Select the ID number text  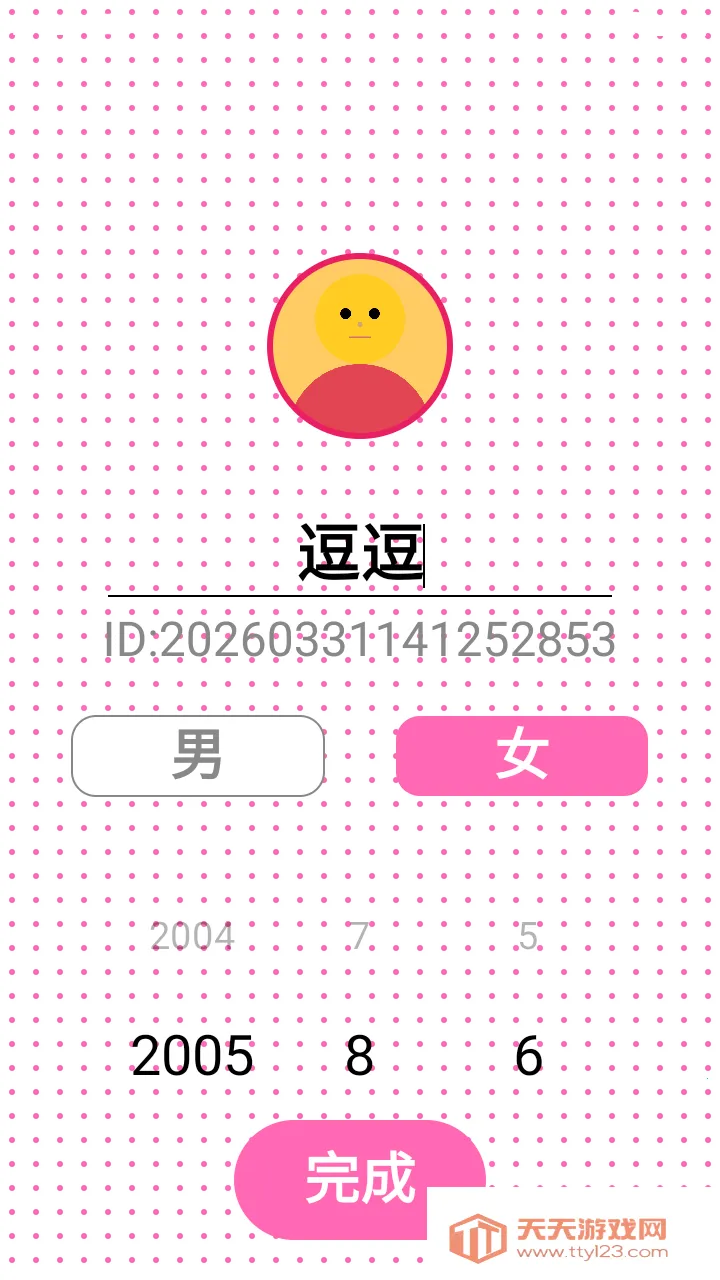tap(360, 640)
